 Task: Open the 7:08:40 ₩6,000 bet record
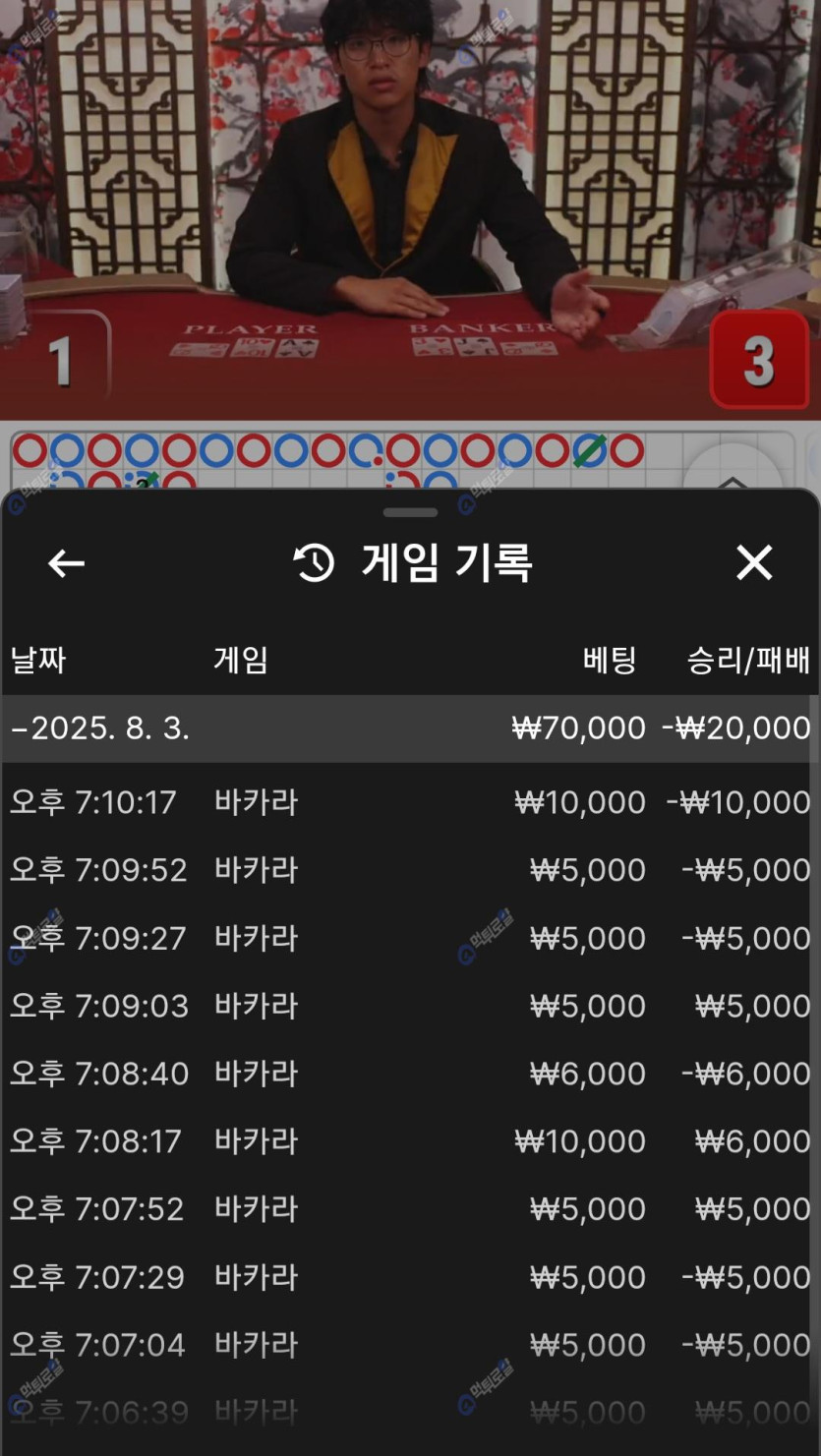point(408,1074)
